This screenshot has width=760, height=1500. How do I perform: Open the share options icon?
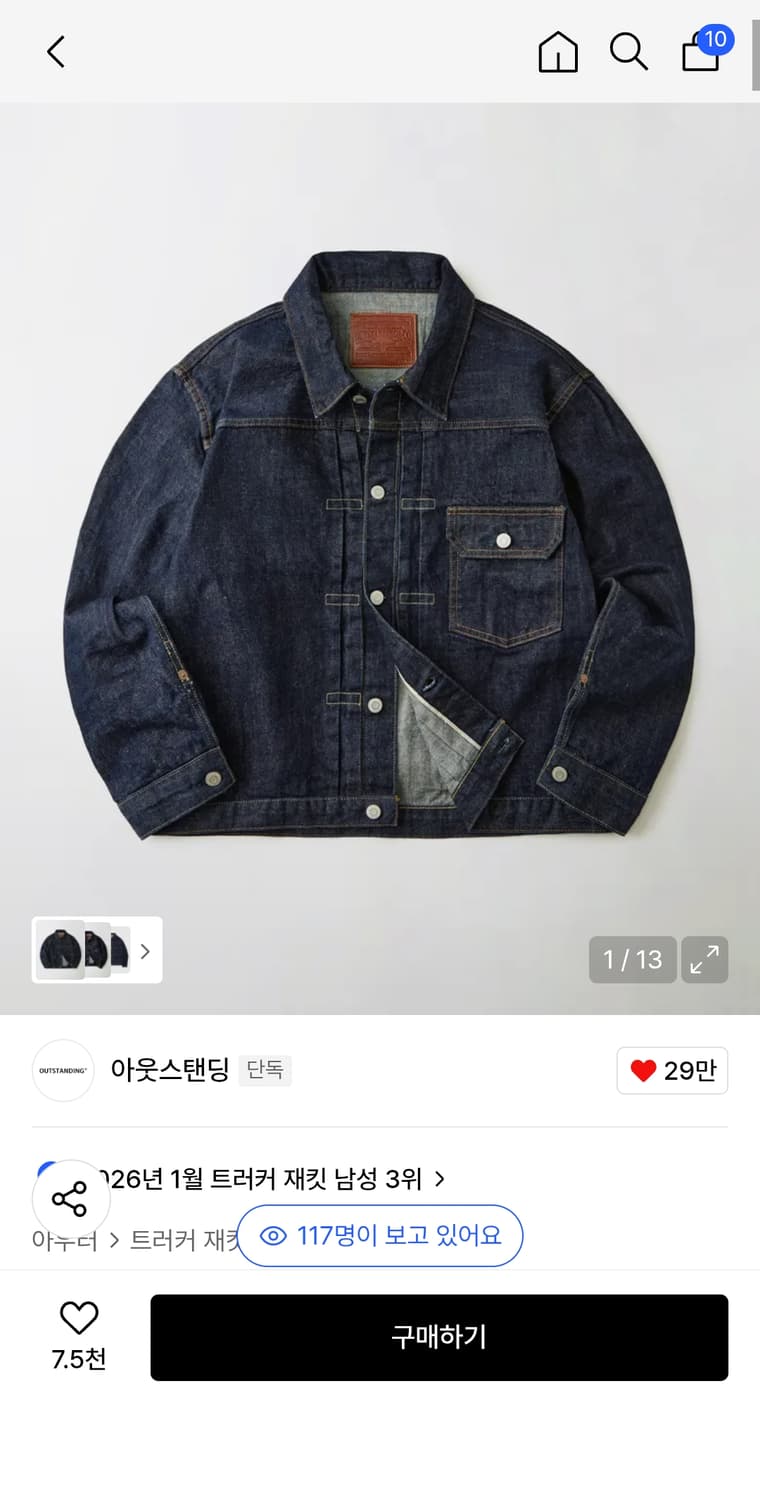[x=70, y=1198]
